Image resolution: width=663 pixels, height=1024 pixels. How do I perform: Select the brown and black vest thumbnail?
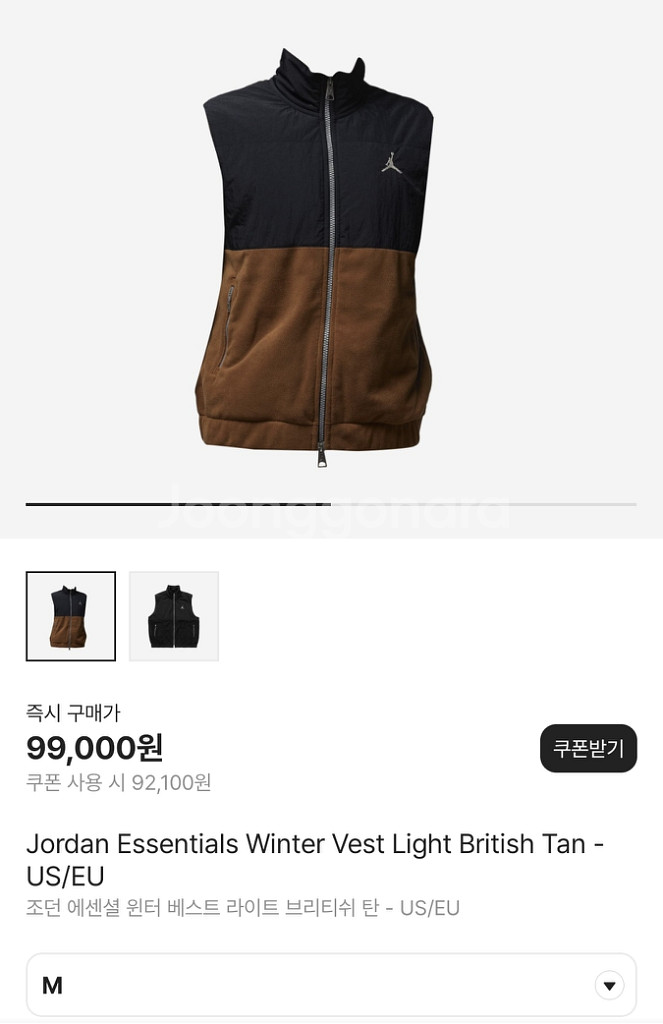71,616
